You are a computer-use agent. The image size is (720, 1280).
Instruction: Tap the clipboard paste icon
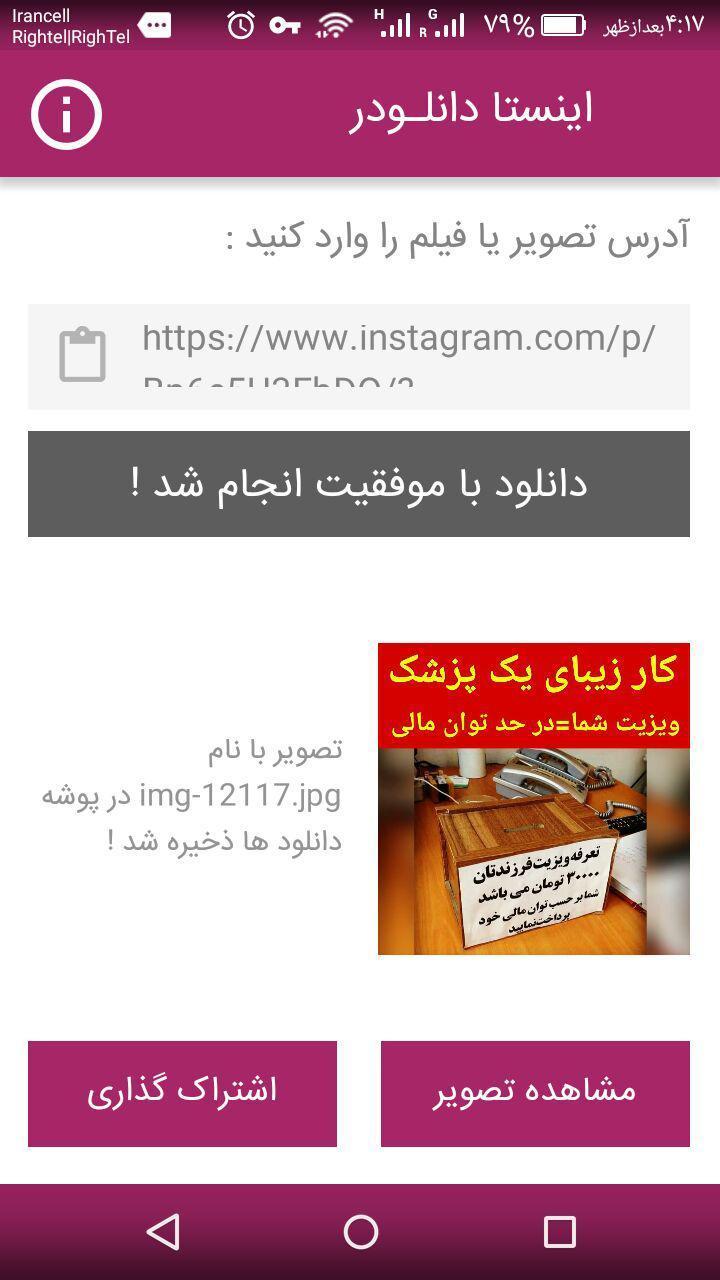82,355
